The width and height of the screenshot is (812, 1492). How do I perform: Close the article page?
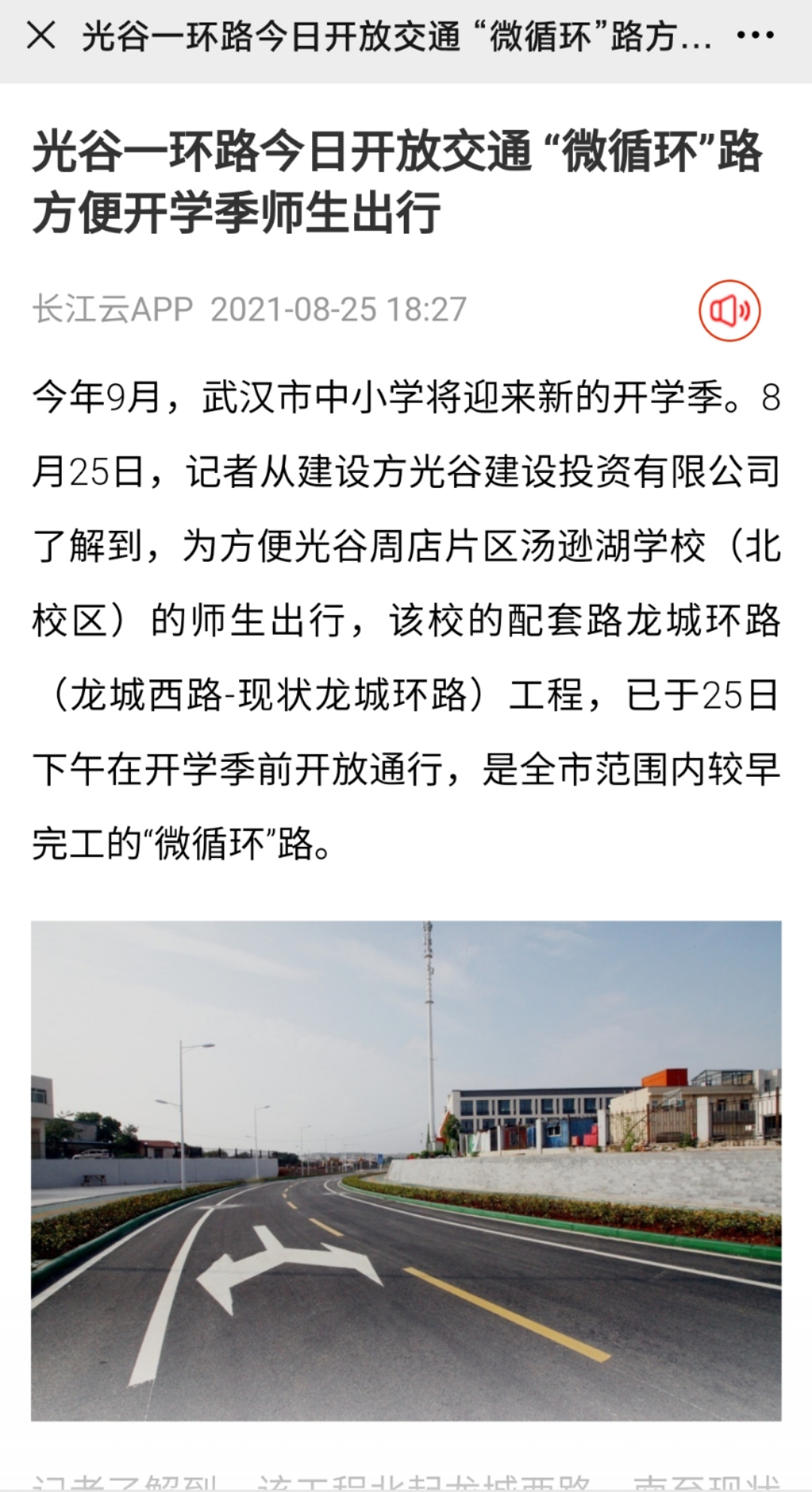tap(41, 35)
